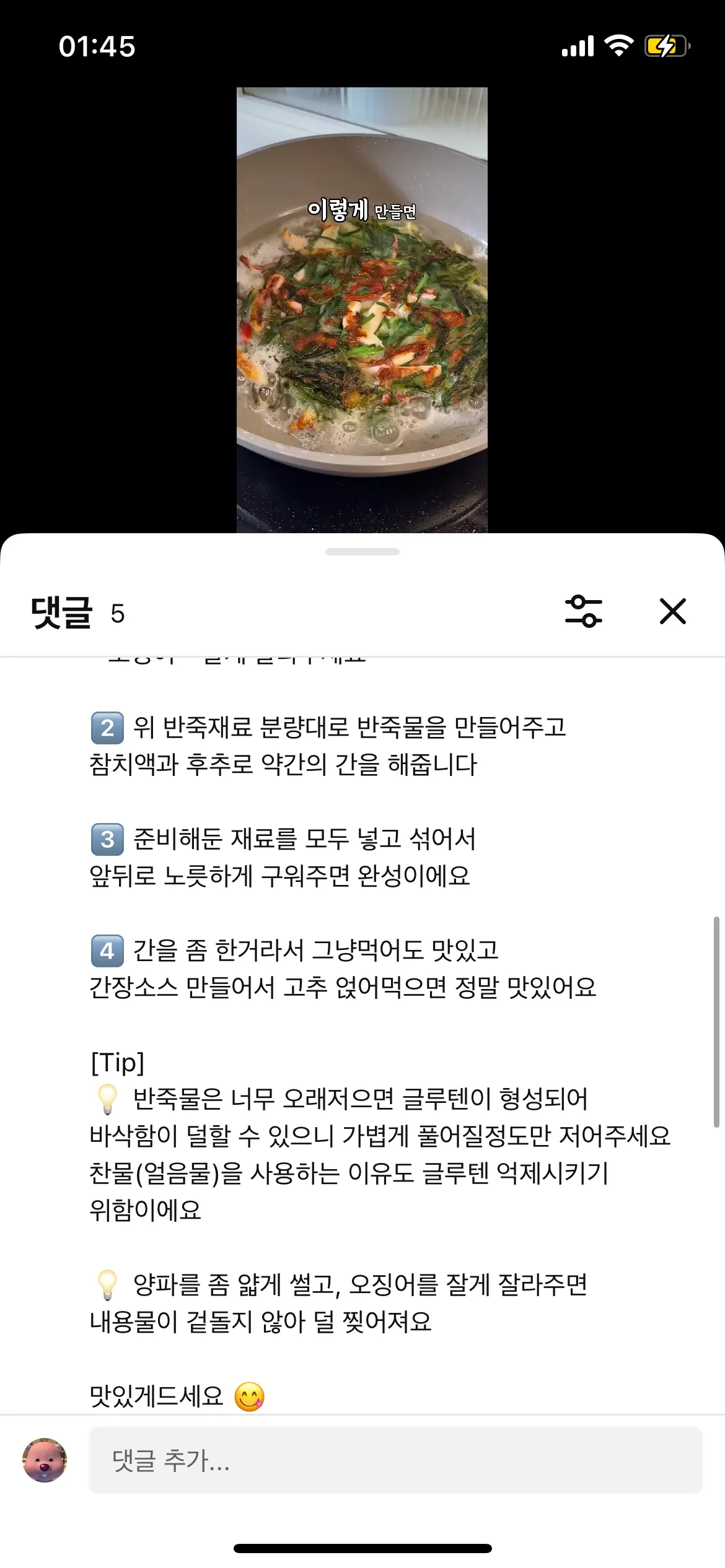Close the comments panel
725x1568 pixels.
[672, 611]
